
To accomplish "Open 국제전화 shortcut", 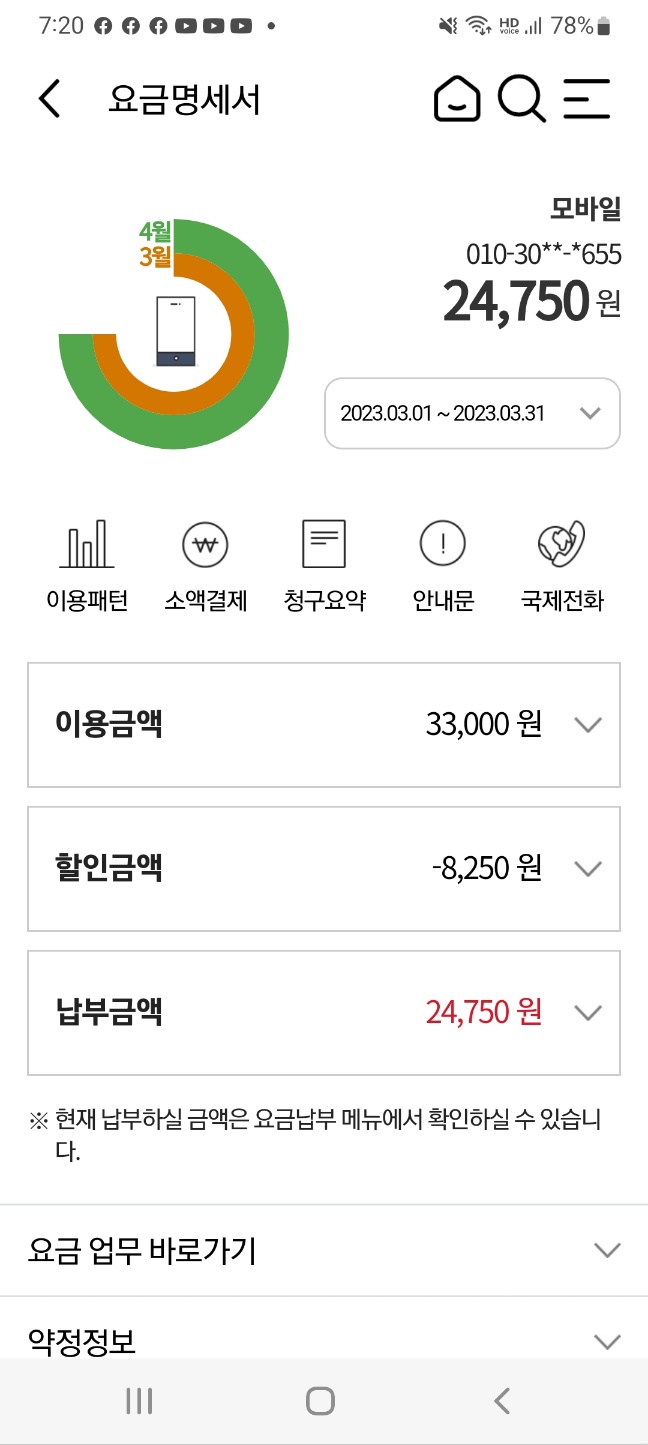I will coord(562,565).
